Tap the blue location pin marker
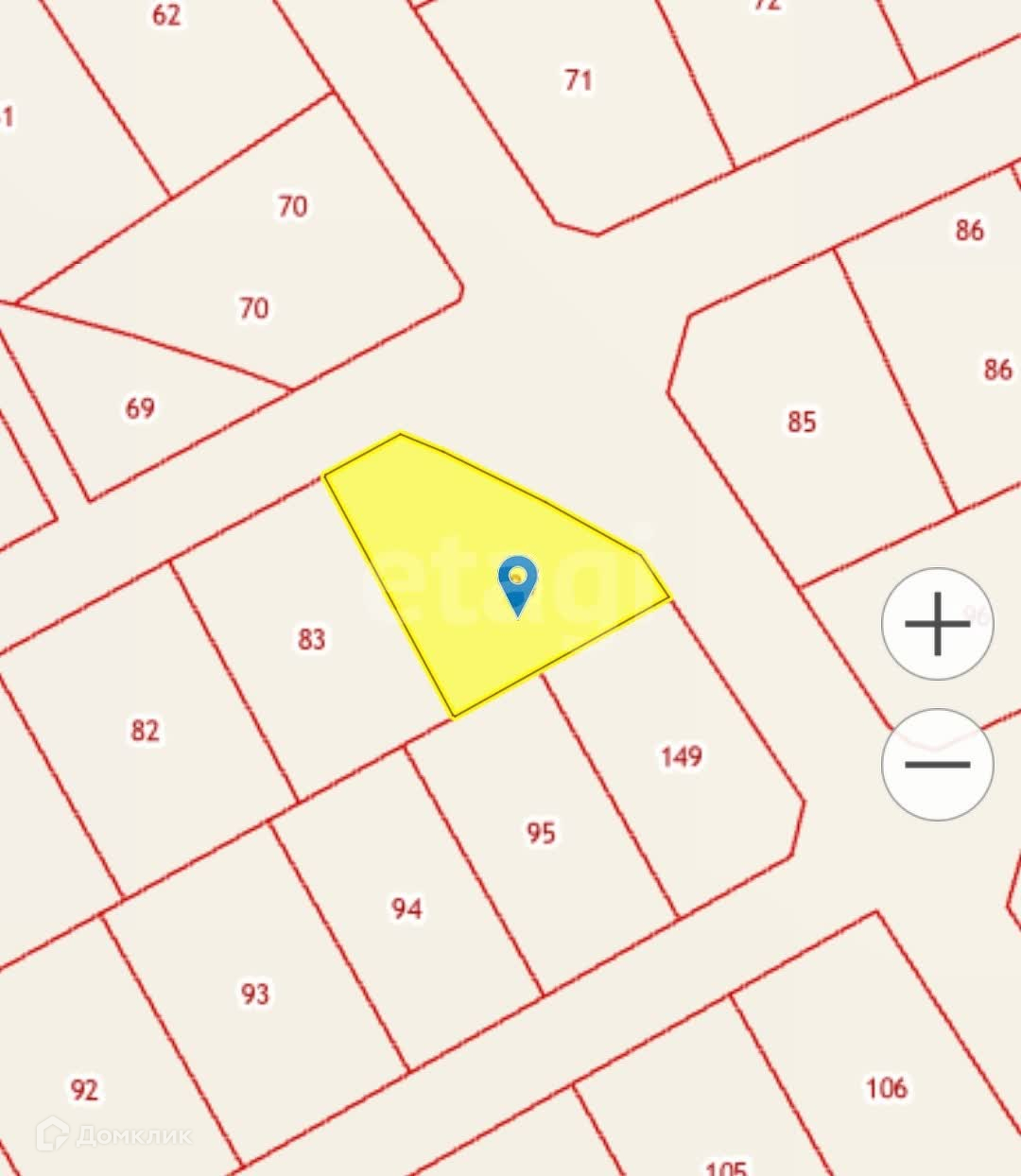 point(517,583)
